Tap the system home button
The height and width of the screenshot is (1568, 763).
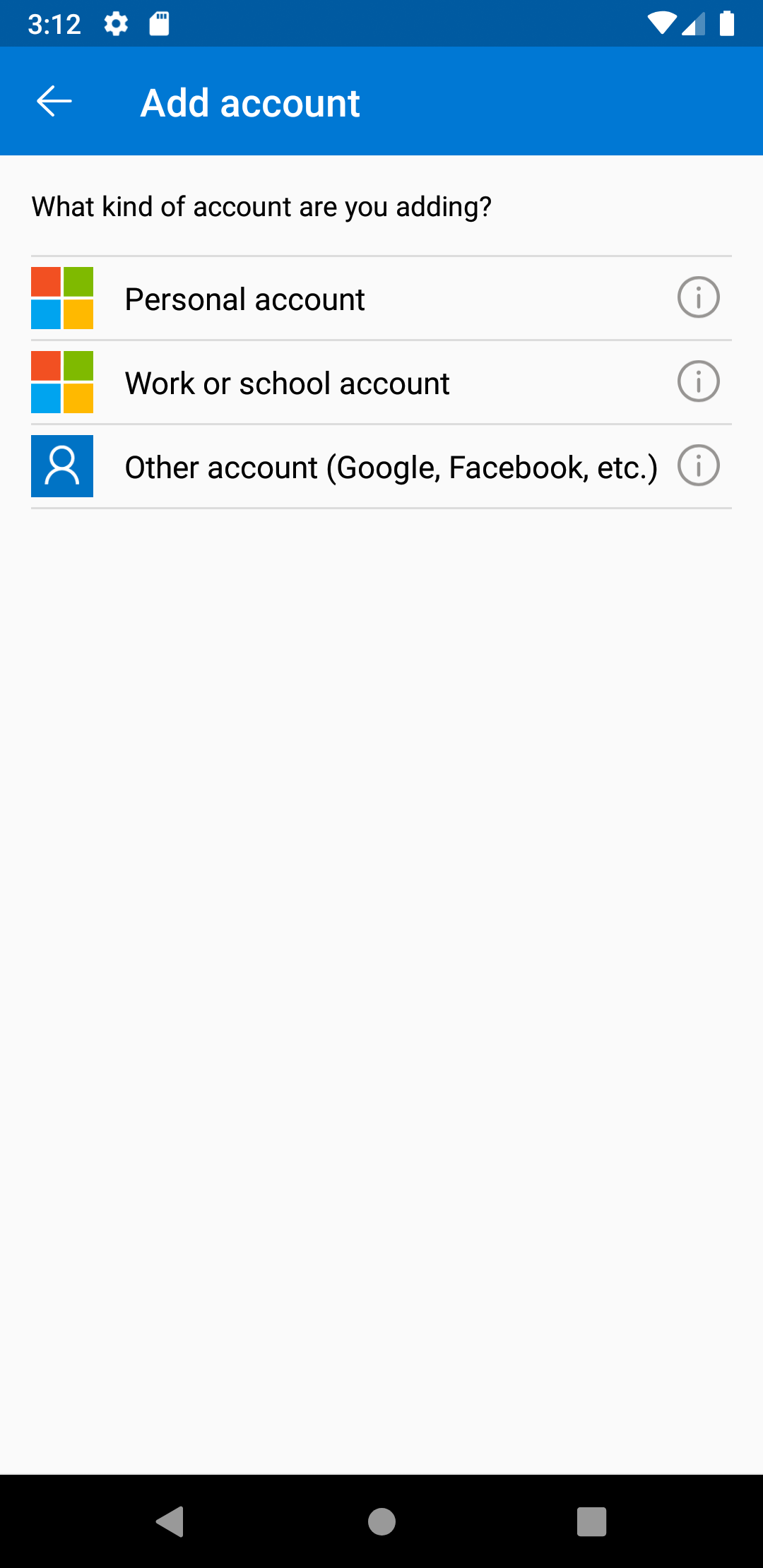point(381,1521)
